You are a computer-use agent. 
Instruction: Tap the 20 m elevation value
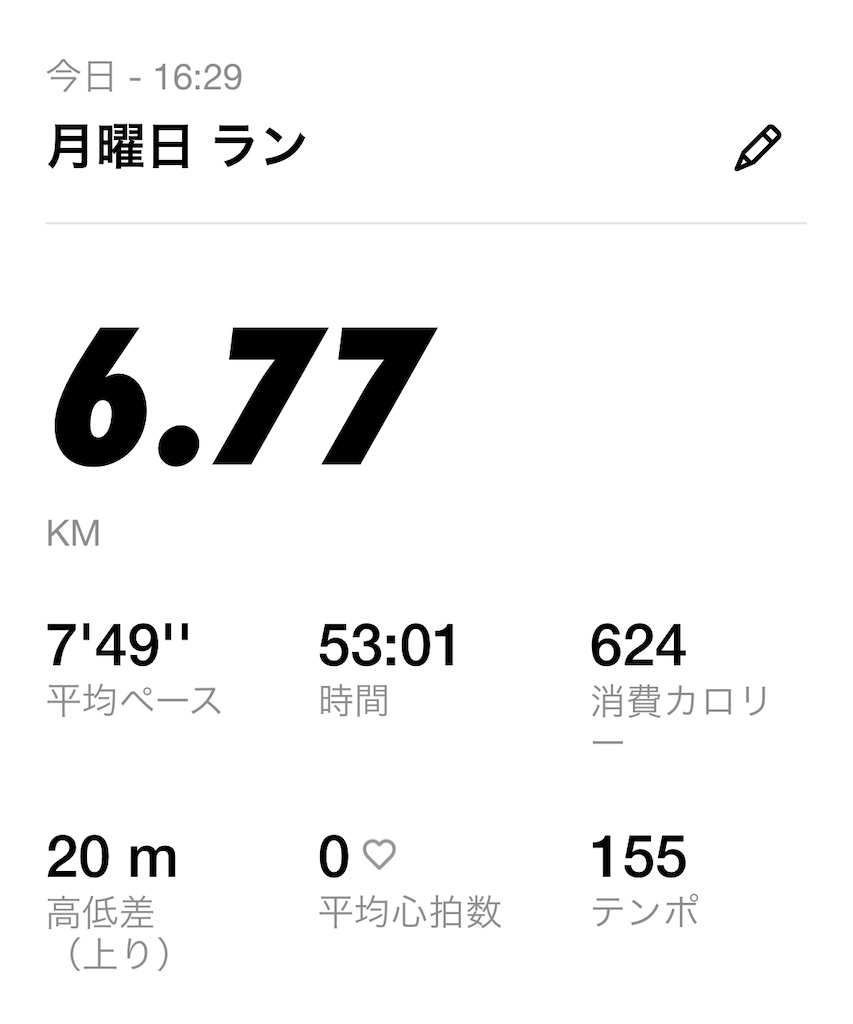113,857
